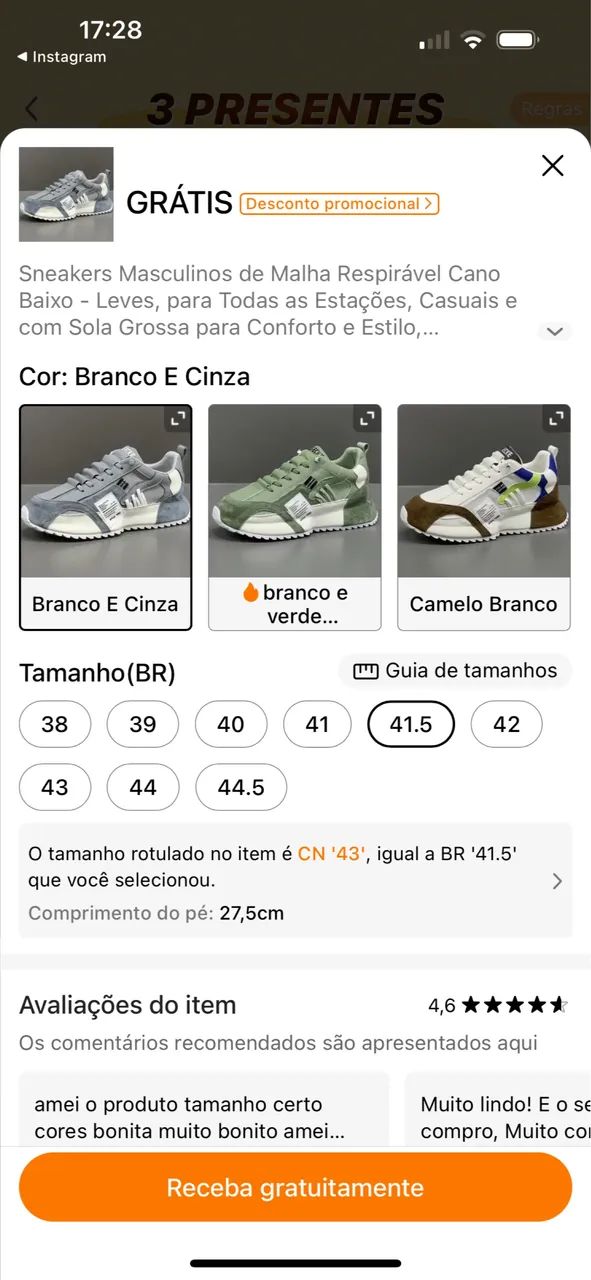Choose size 40
Viewport: 591px width, 1280px height.
[x=231, y=724]
